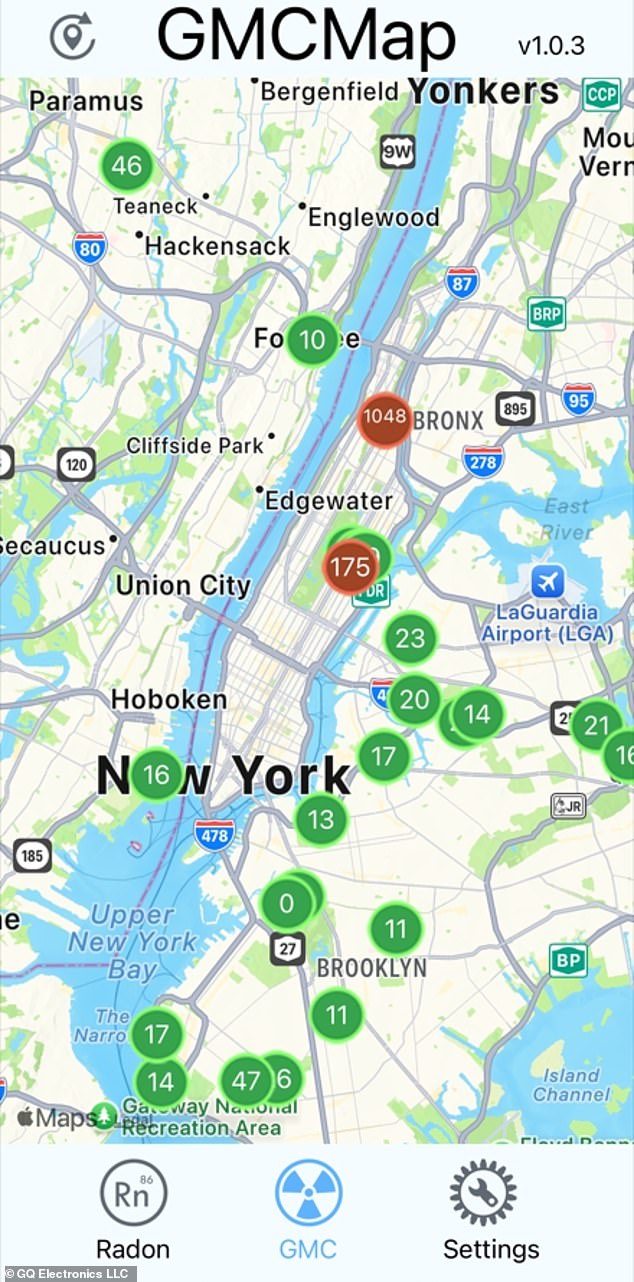Screen dimensions: 634x1282
Task: Tap the green 23 map marker
Action: (x=411, y=638)
